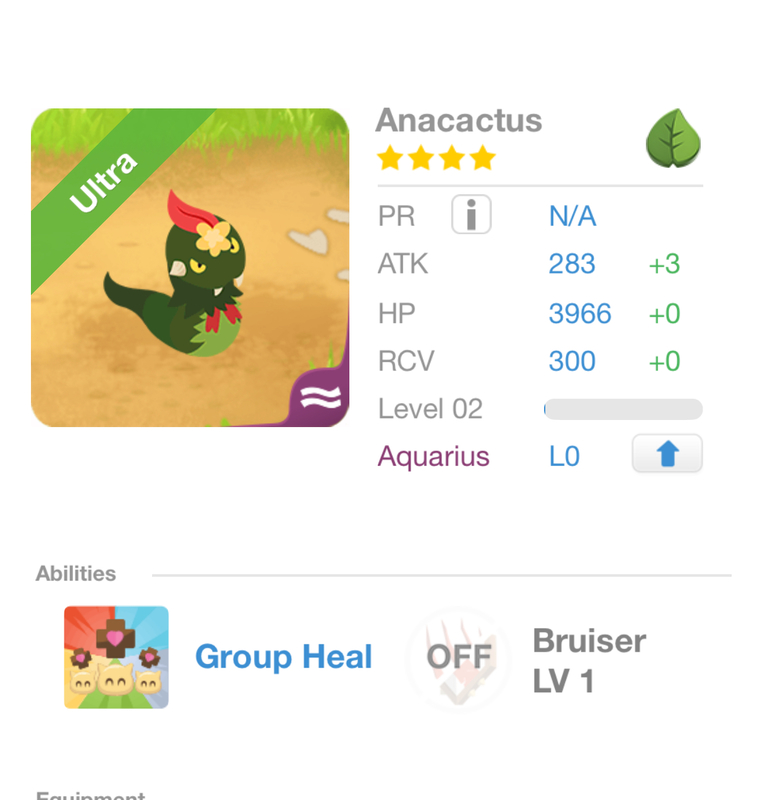Toggle the Bruiser ability on
Screen dimensions: 760x800
coord(459,657)
